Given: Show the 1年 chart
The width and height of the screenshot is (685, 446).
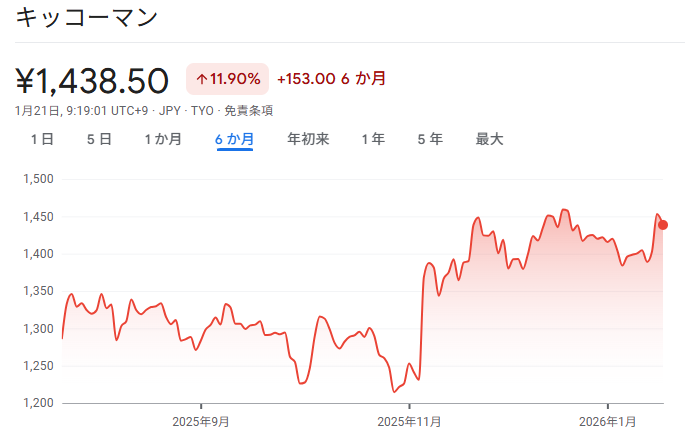Looking at the screenshot, I should tap(373, 139).
